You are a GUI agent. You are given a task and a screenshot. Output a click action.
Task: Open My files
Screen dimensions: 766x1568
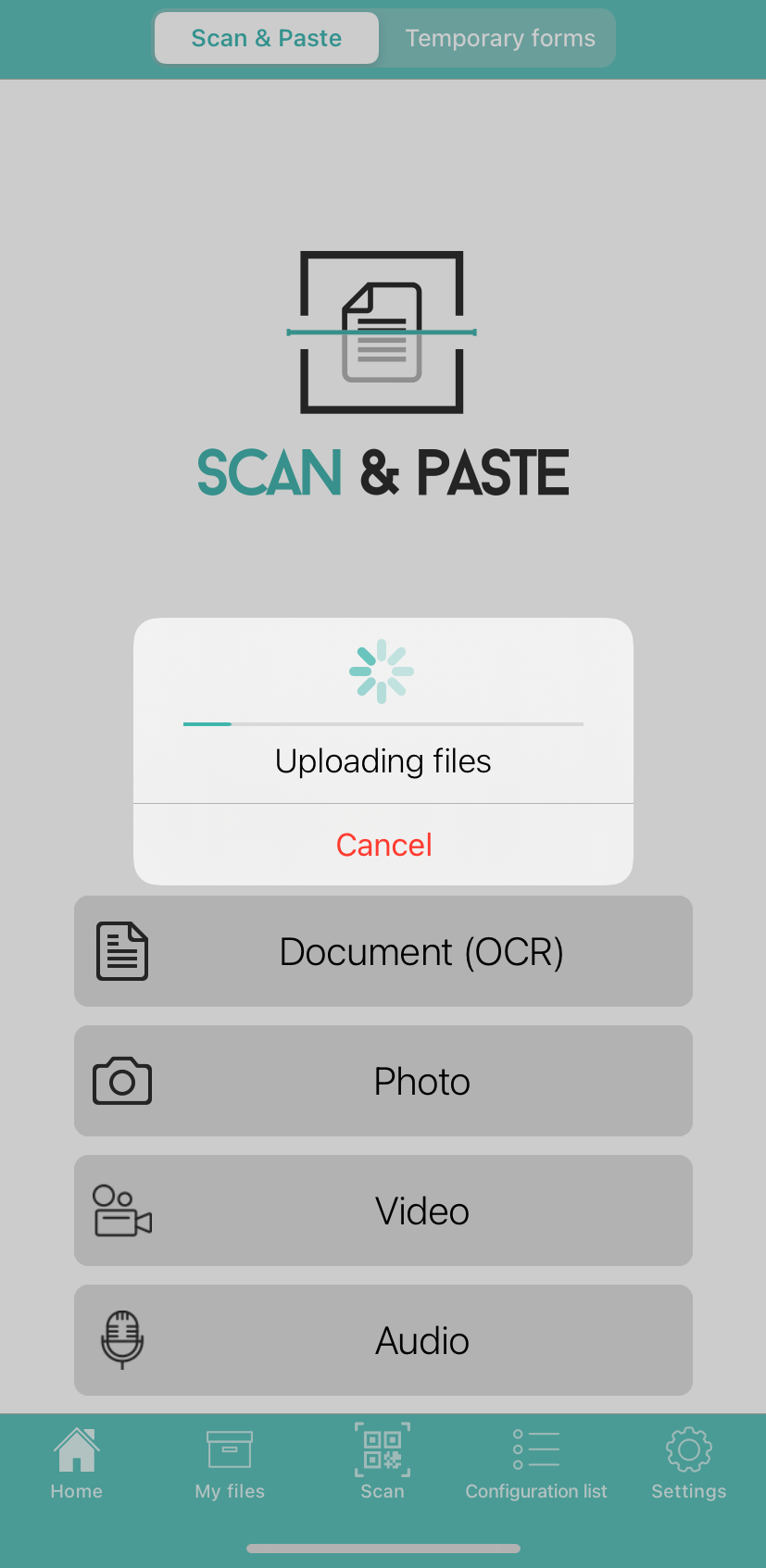point(230,1463)
